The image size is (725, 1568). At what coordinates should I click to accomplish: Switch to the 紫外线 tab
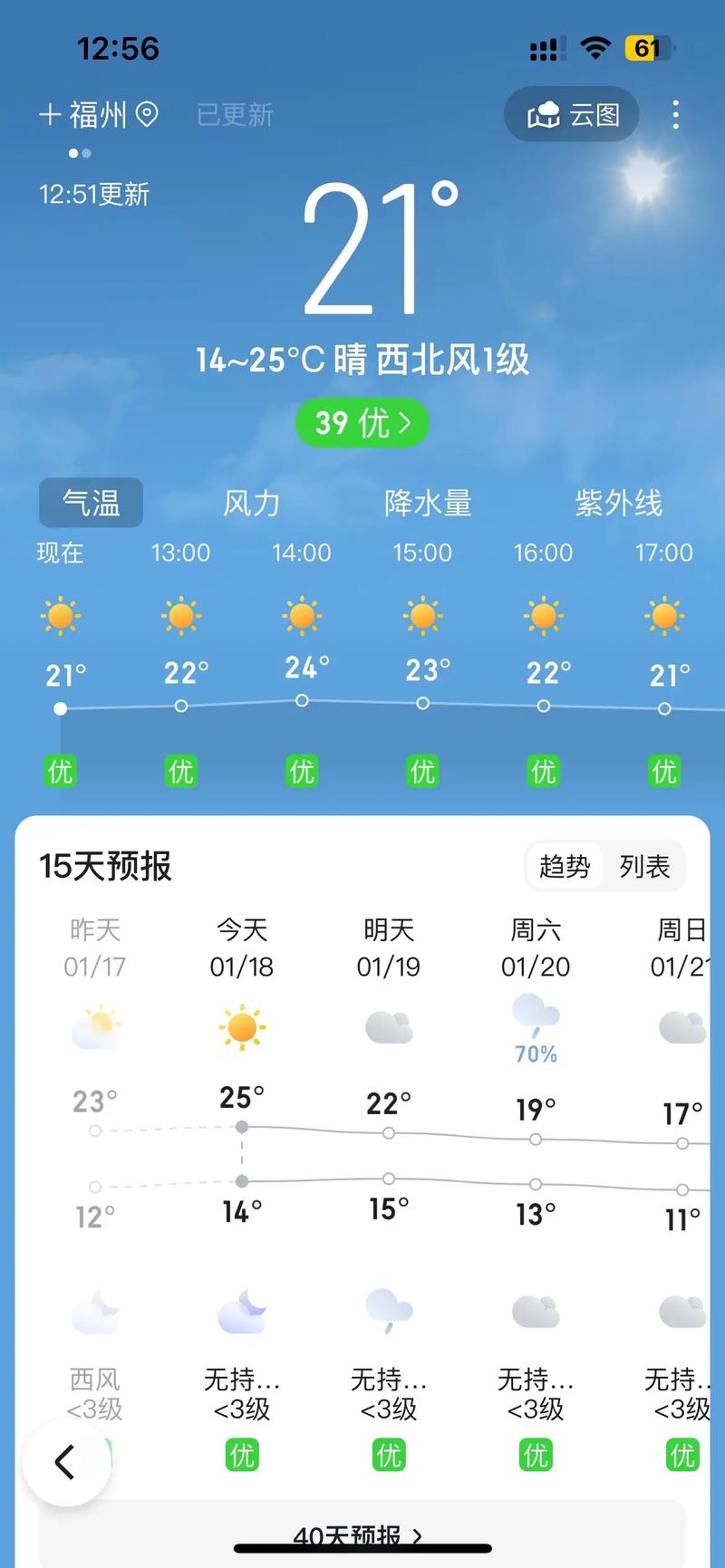(620, 504)
